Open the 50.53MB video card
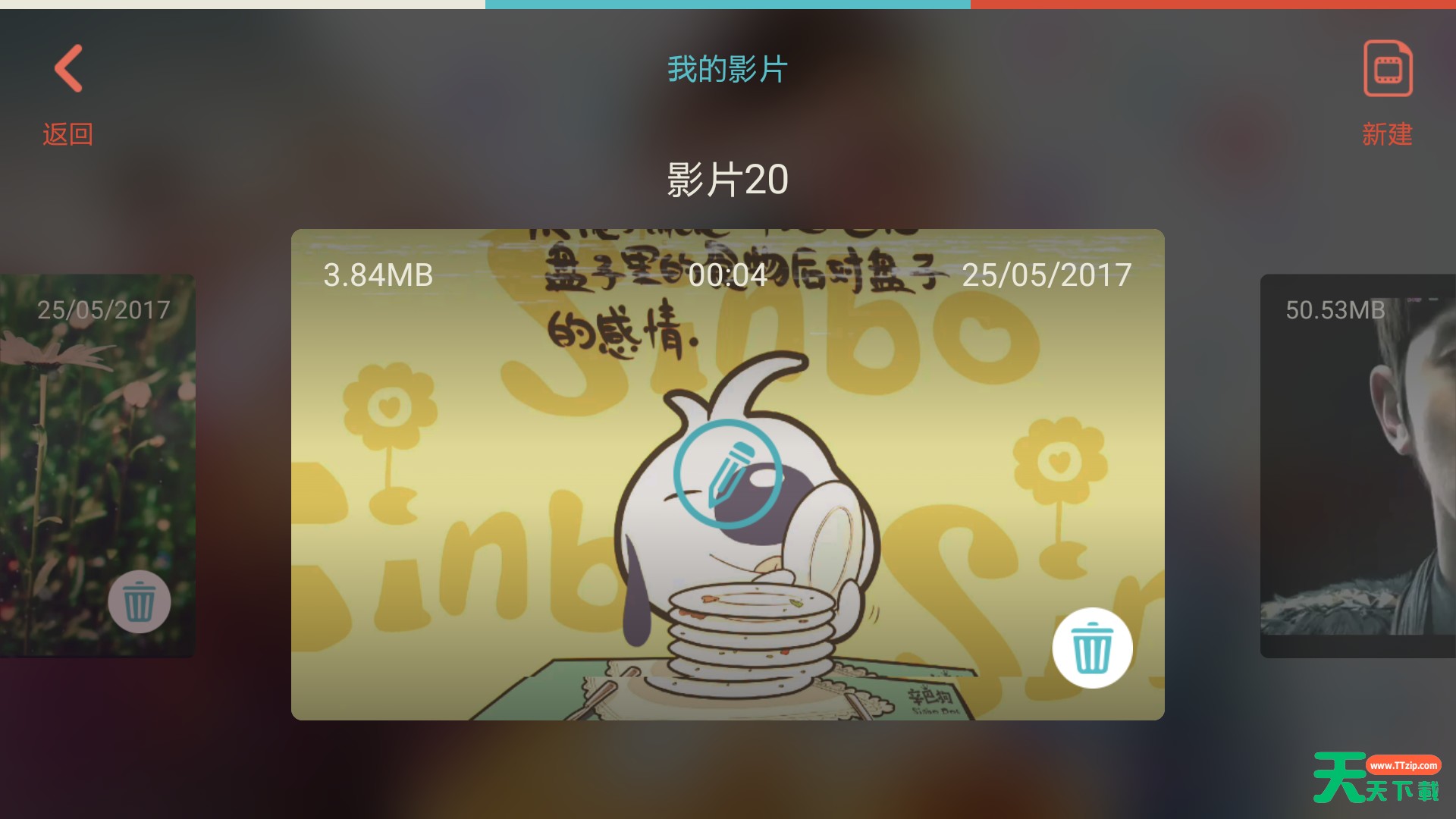The height and width of the screenshot is (819, 1456). (x=1357, y=466)
